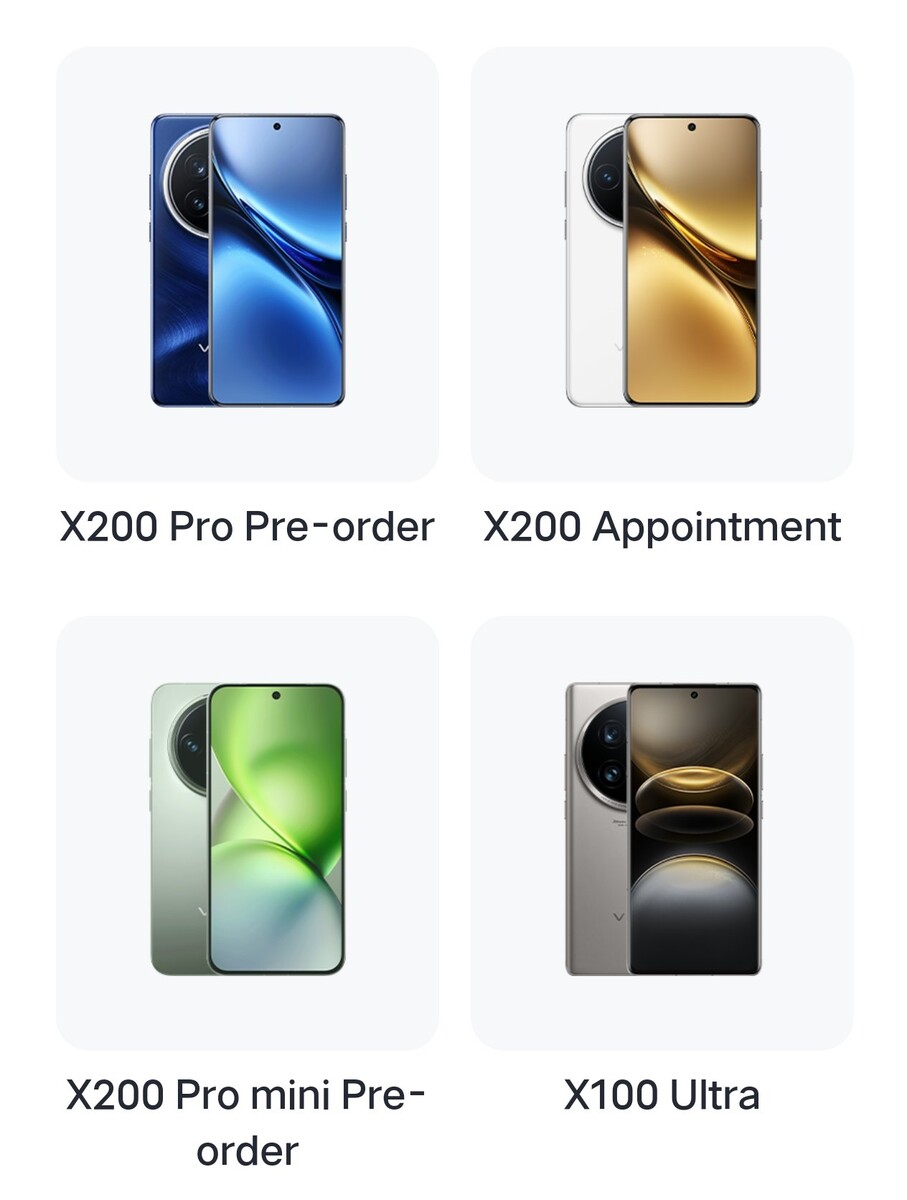Image resolution: width=907 pixels, height=1200 pixels.
Task: Select the X200 Appointment product tile
Action: pyautogui.click(x=662, y=264)
